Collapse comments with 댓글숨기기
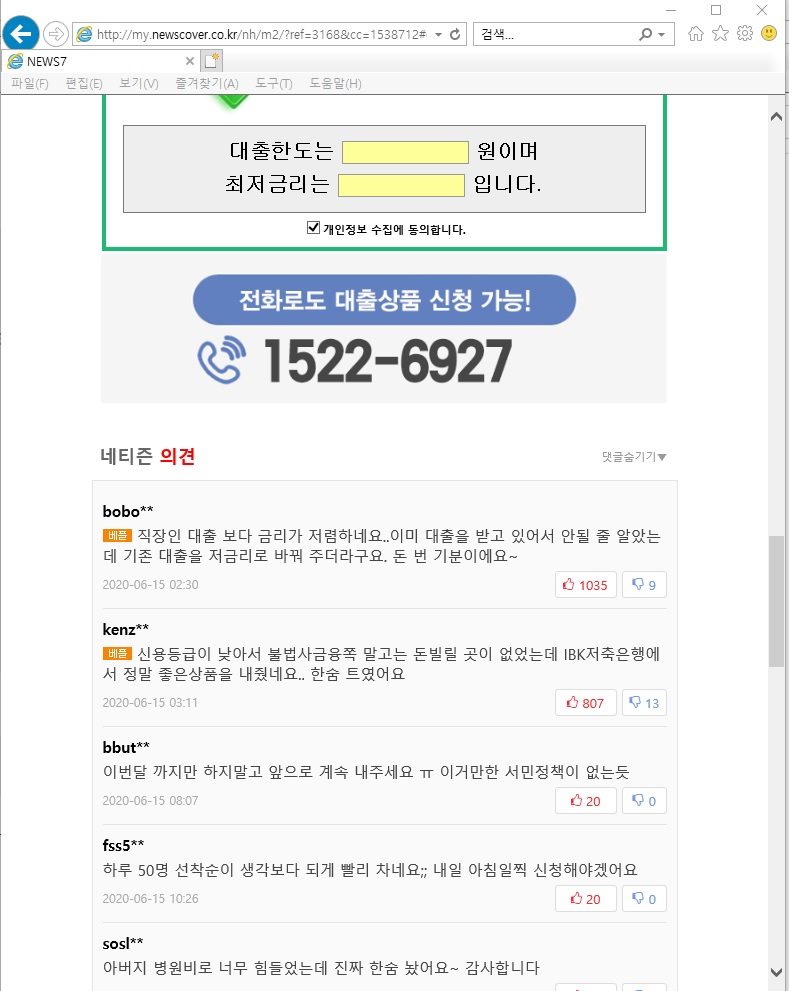789x991 pixels. tap(633, 457)
